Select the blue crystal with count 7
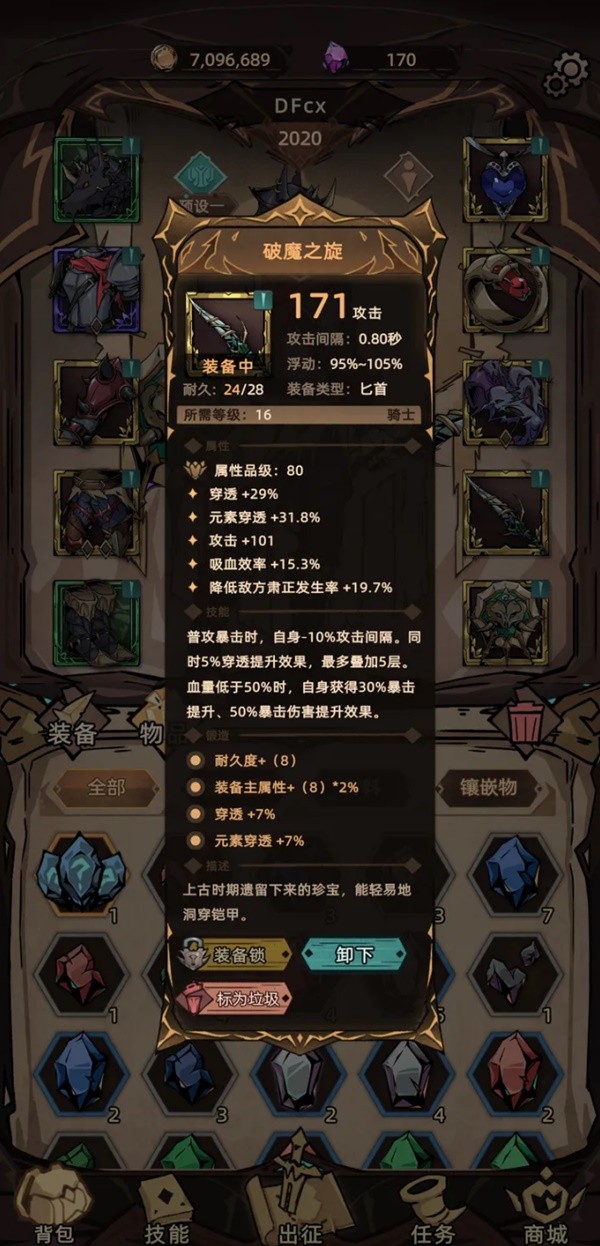 (x=514, y=874)
